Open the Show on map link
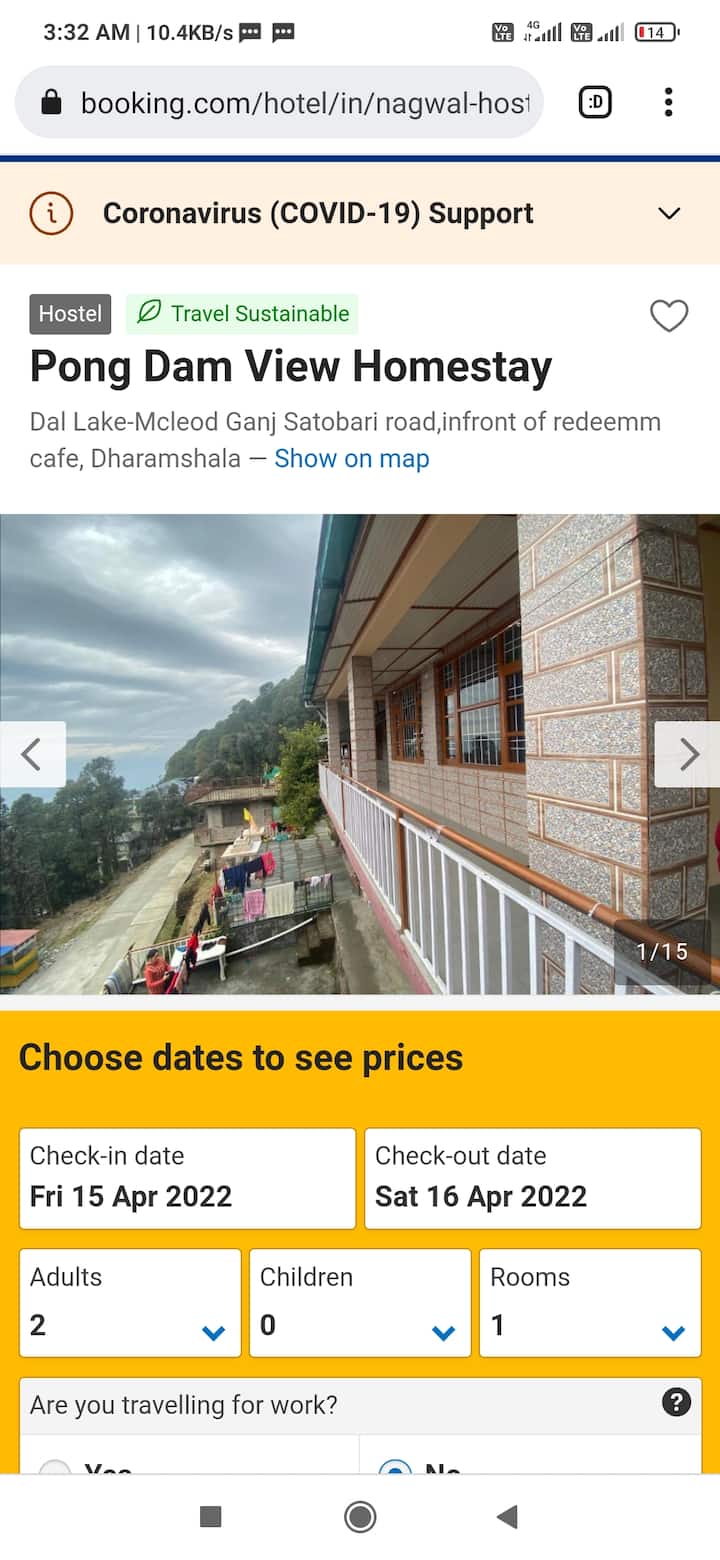Screen dimensions: 720x1560 352,459
